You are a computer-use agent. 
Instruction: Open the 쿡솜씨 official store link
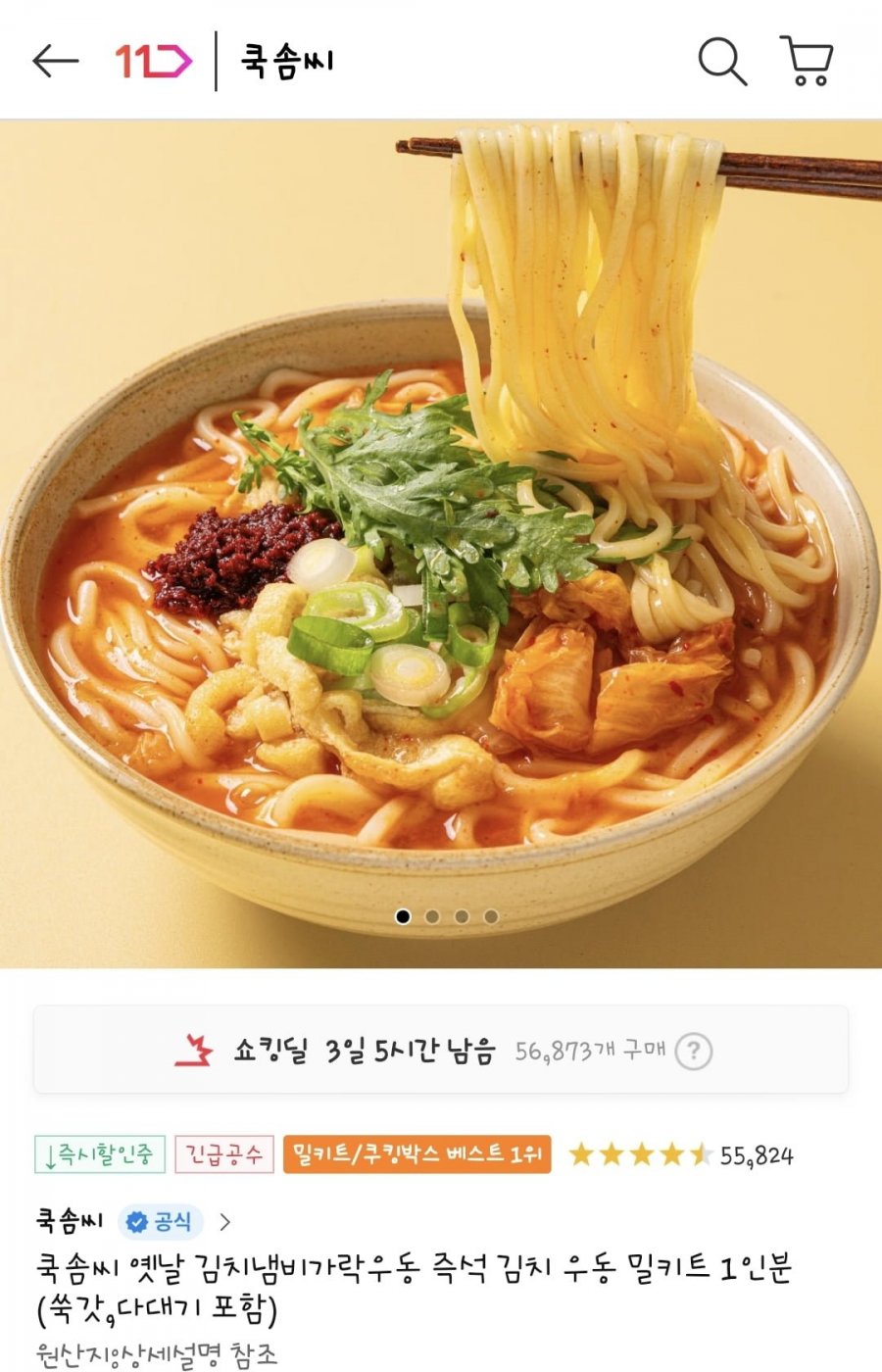click(133, 1221)
